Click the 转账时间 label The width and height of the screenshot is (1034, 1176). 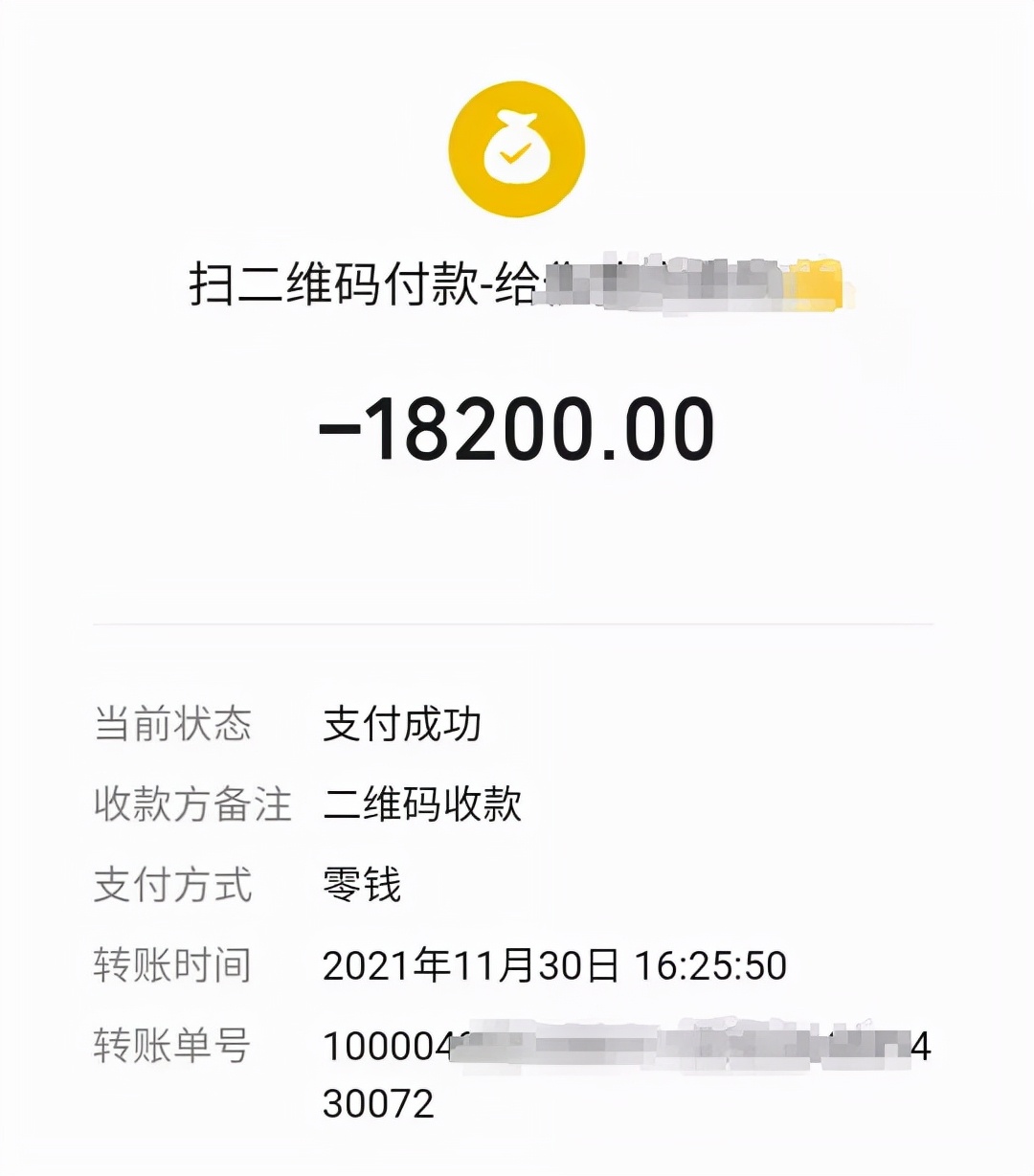point(174,967)
